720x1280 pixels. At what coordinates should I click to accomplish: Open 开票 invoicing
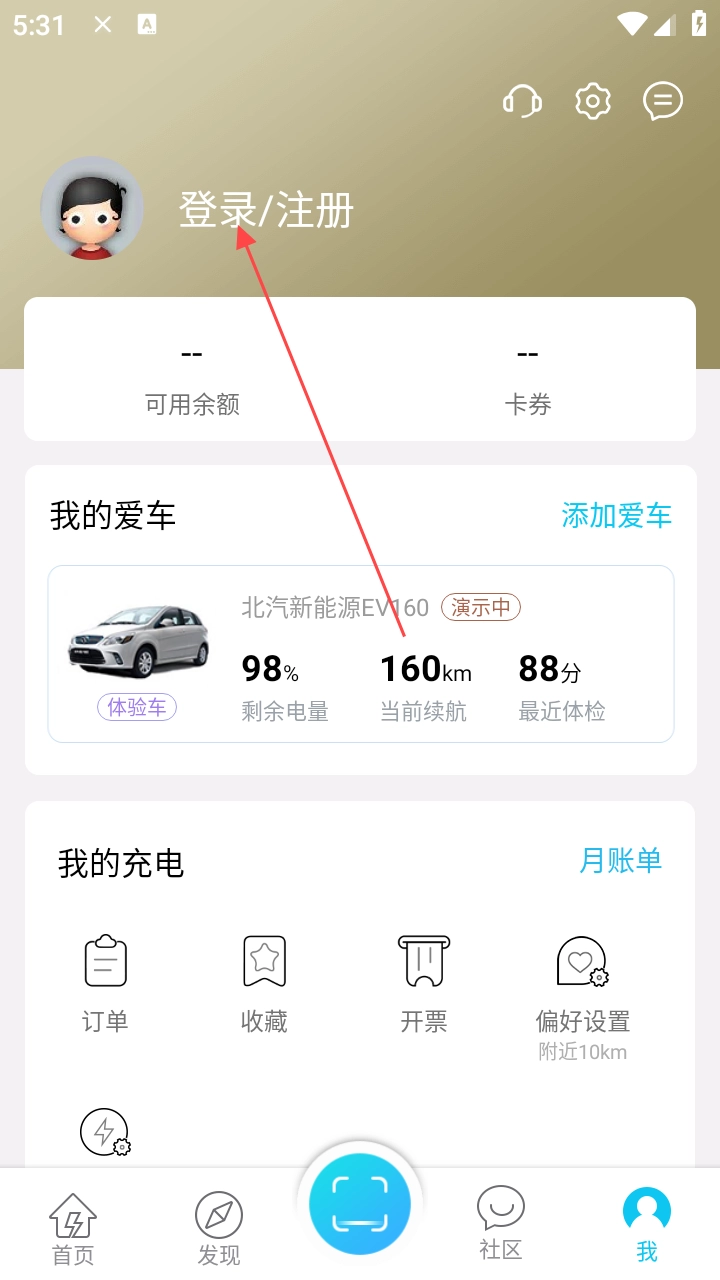click(424, 982)
